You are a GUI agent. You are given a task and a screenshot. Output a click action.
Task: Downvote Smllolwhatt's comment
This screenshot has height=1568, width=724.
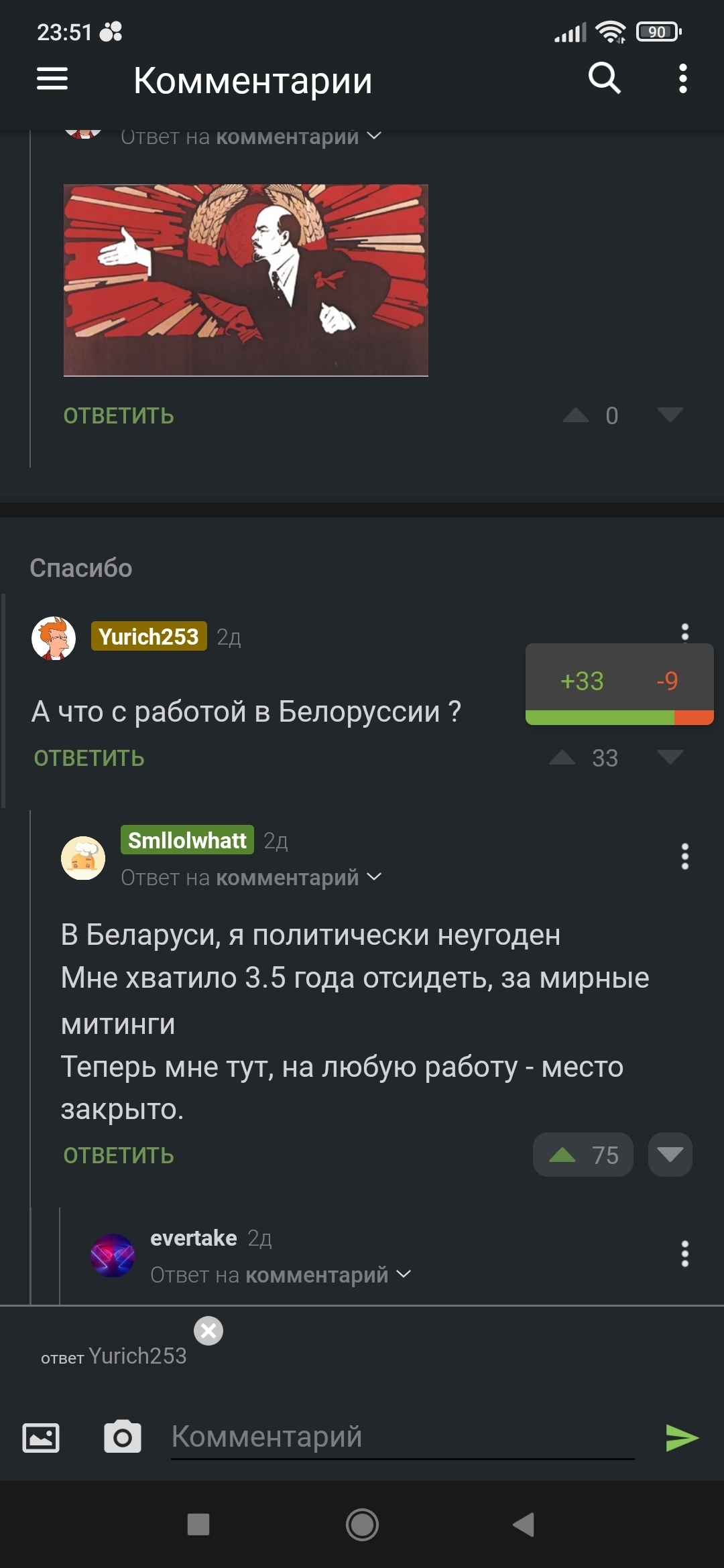[x=670, y=1155]
